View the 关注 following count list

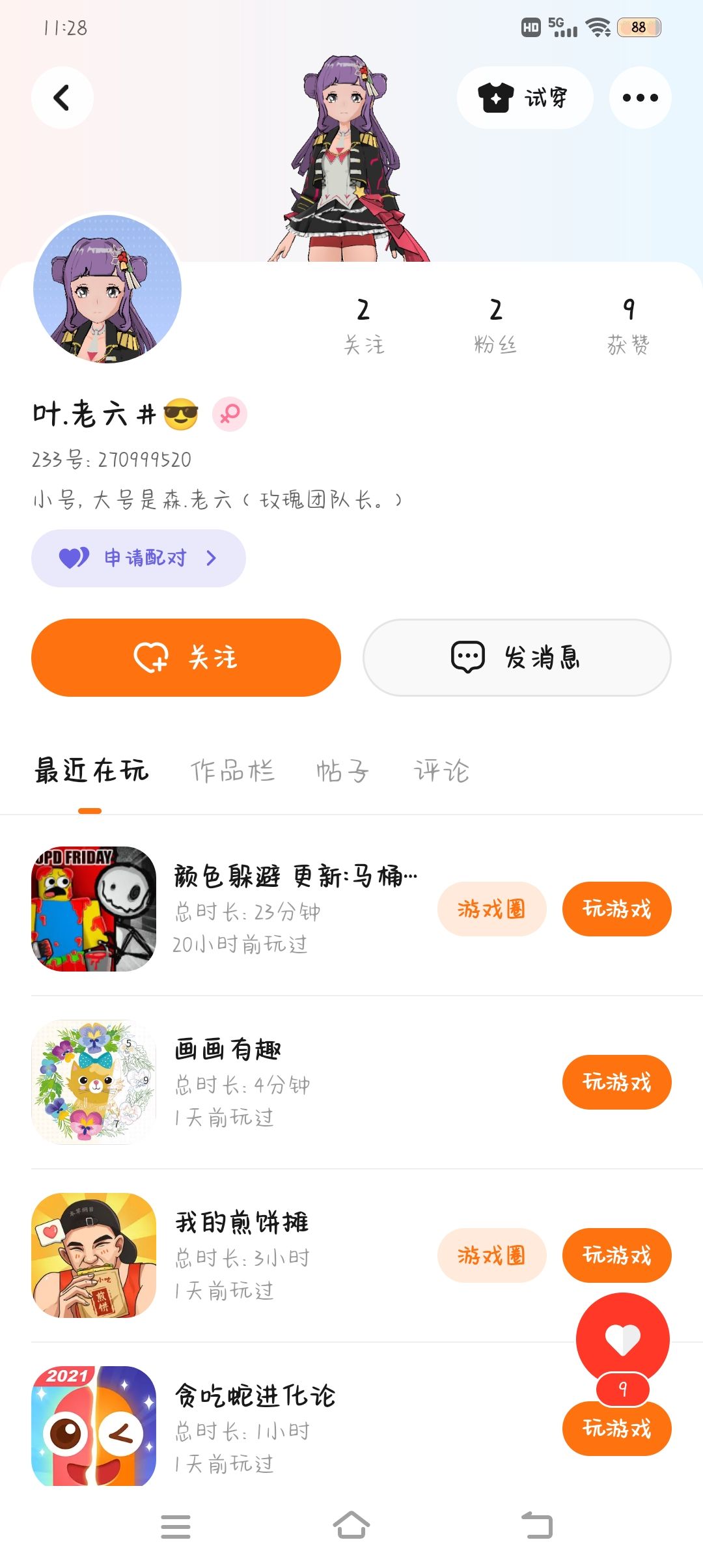pyautogui.click(x=363, y=325)
